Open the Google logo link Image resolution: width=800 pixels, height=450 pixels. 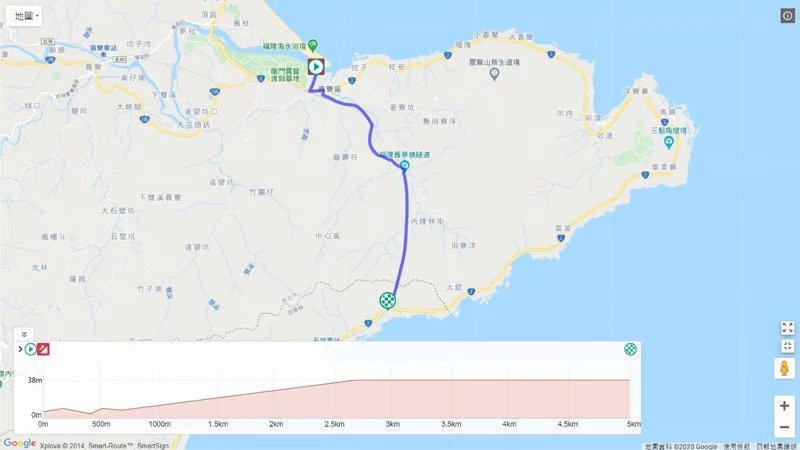pyautogui.click(x=19, y=443)
